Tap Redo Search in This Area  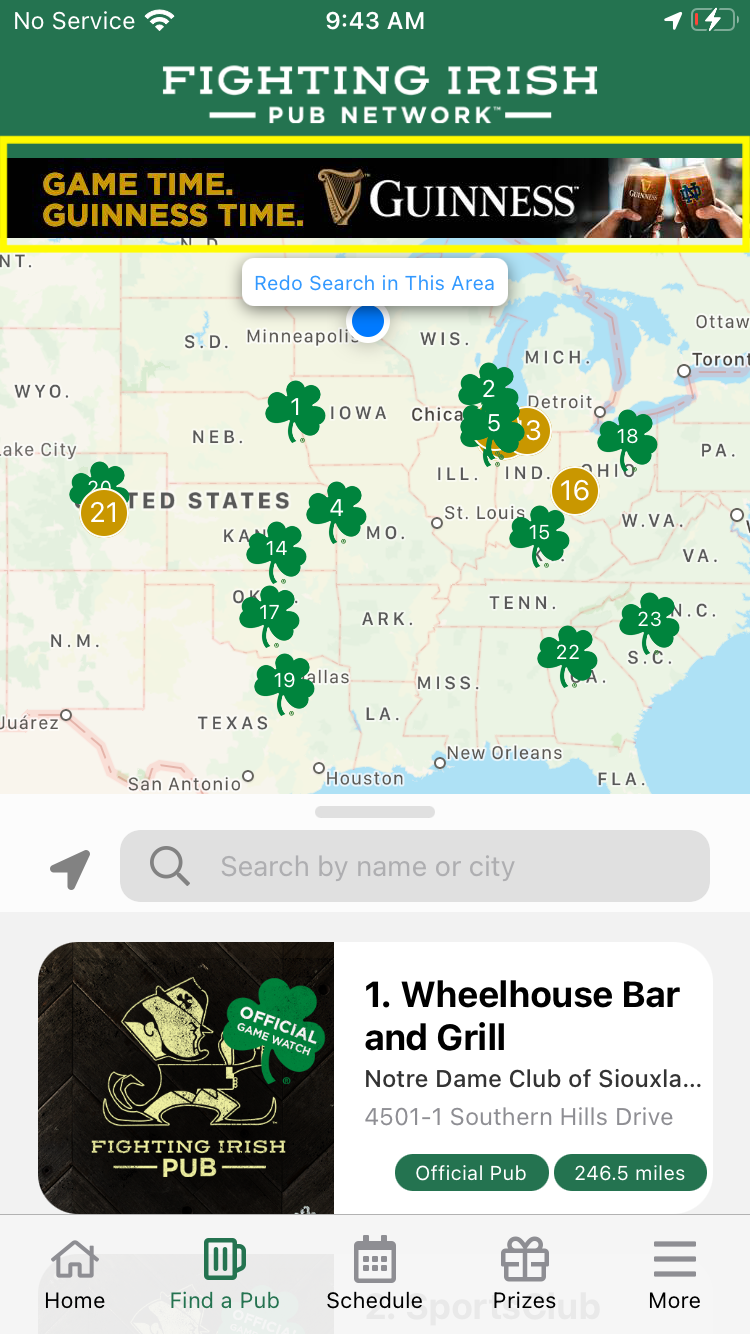[x=374, y=283]
